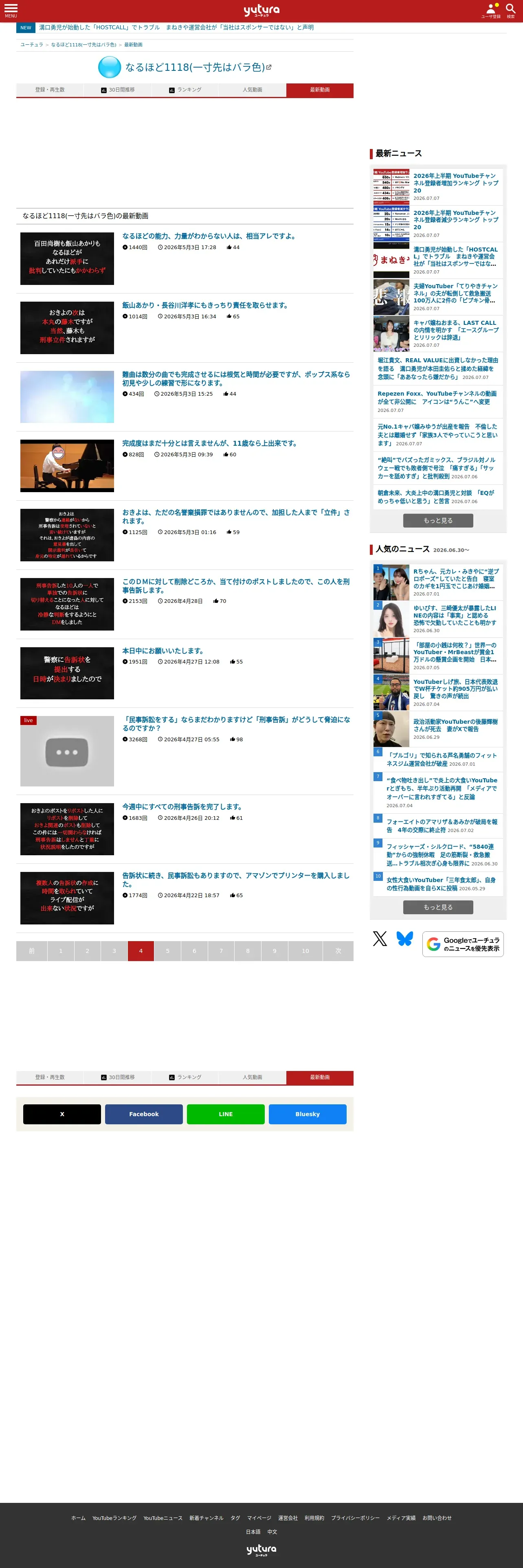Go to the 前 previous page

(x=32, y=951)
